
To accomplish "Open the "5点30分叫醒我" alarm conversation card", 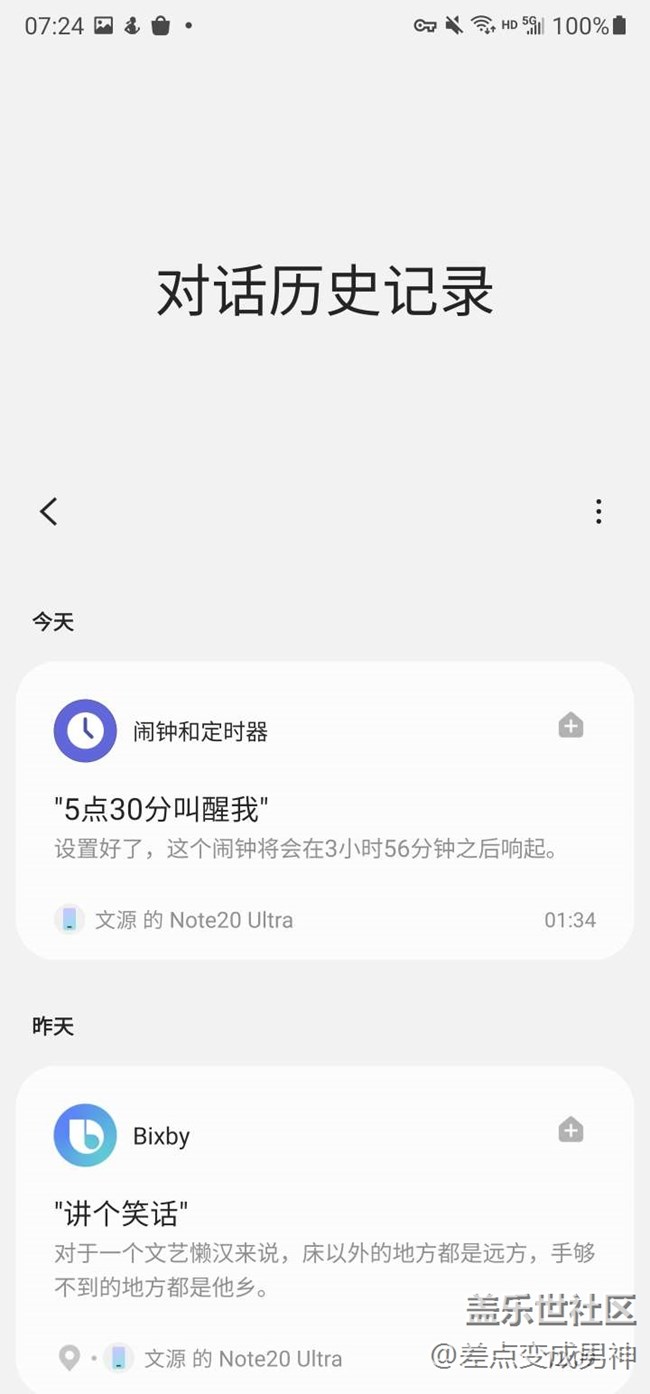I will (x=325, y=810).
